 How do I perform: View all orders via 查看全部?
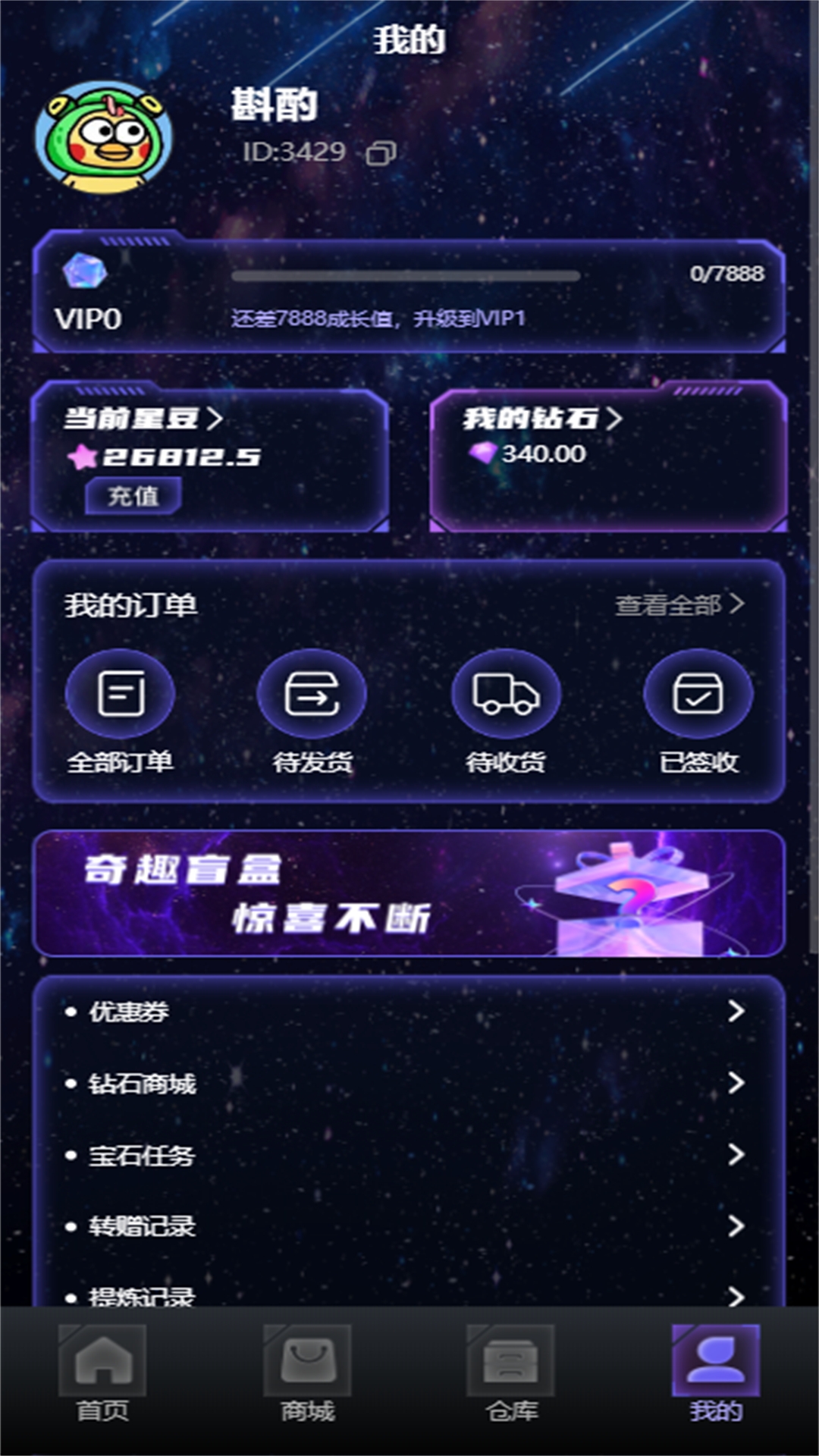tap(679, 604)
